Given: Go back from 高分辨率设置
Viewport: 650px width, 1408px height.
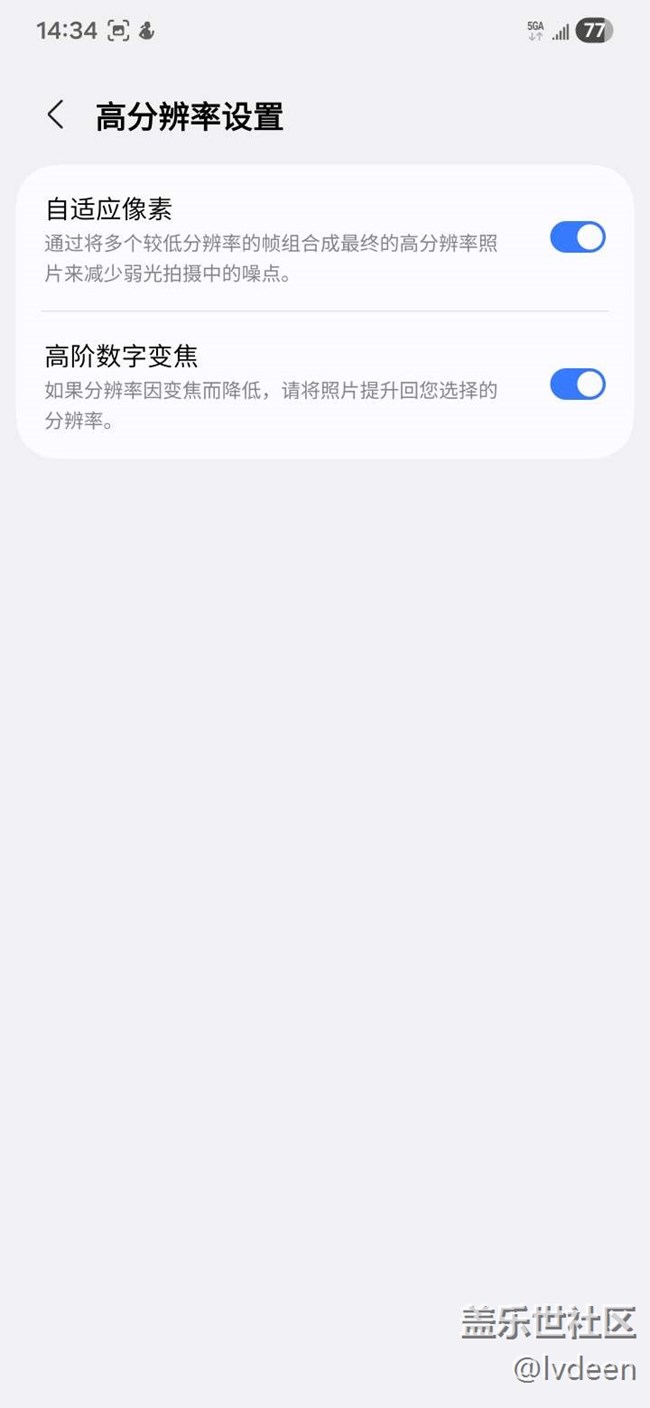Looking at the screenshot, I should (56, 116).
